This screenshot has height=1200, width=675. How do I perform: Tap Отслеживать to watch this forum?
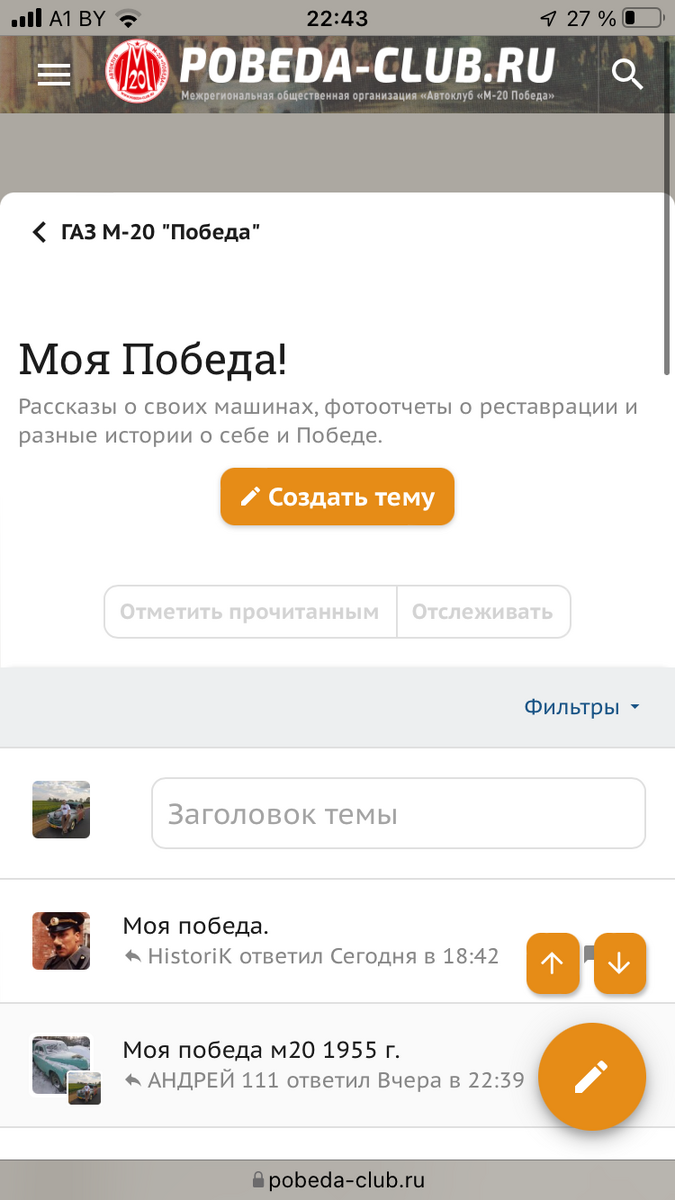click(483, 612)
